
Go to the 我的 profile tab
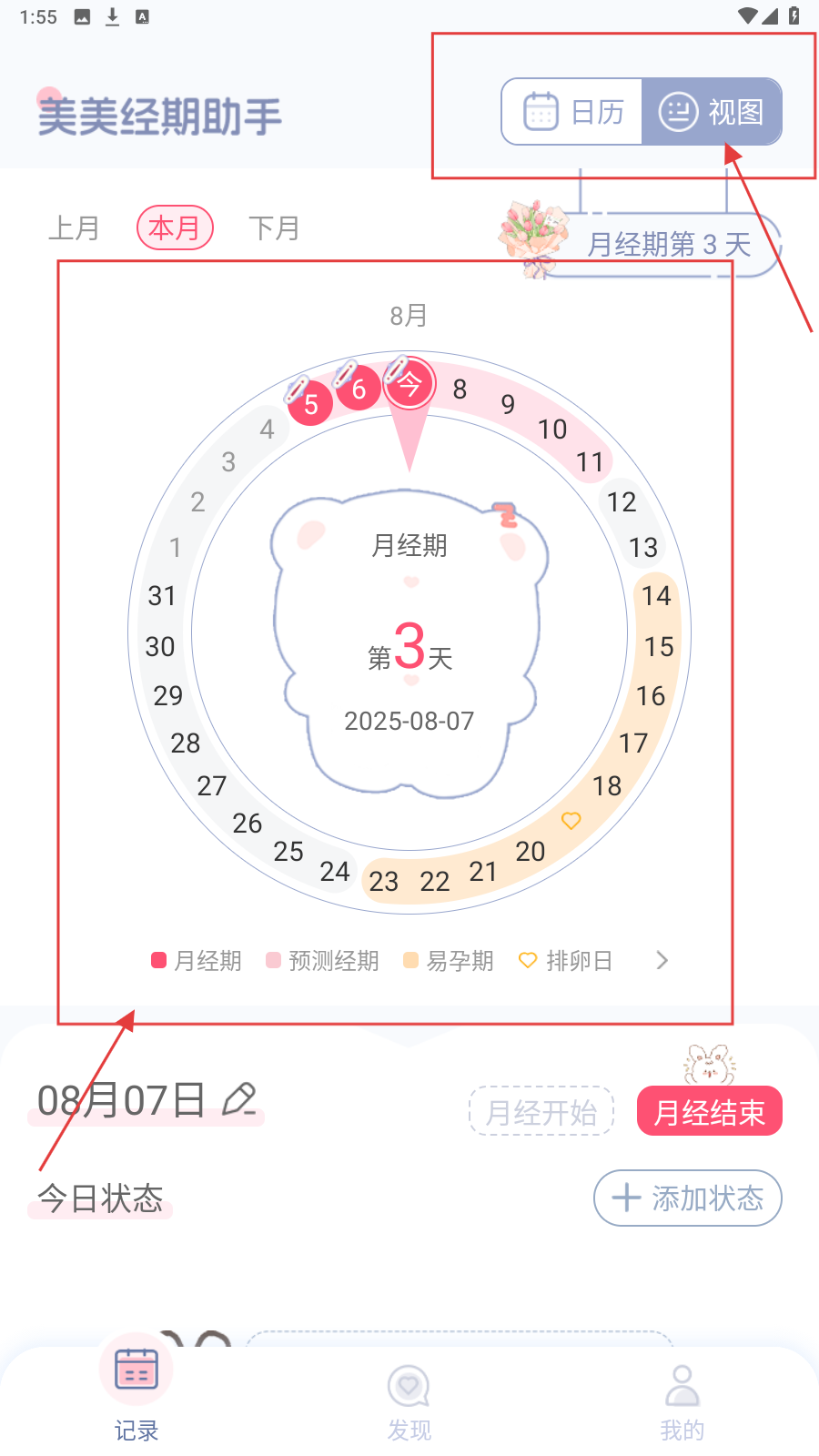pyautogui.click(x=682, y=1401)
